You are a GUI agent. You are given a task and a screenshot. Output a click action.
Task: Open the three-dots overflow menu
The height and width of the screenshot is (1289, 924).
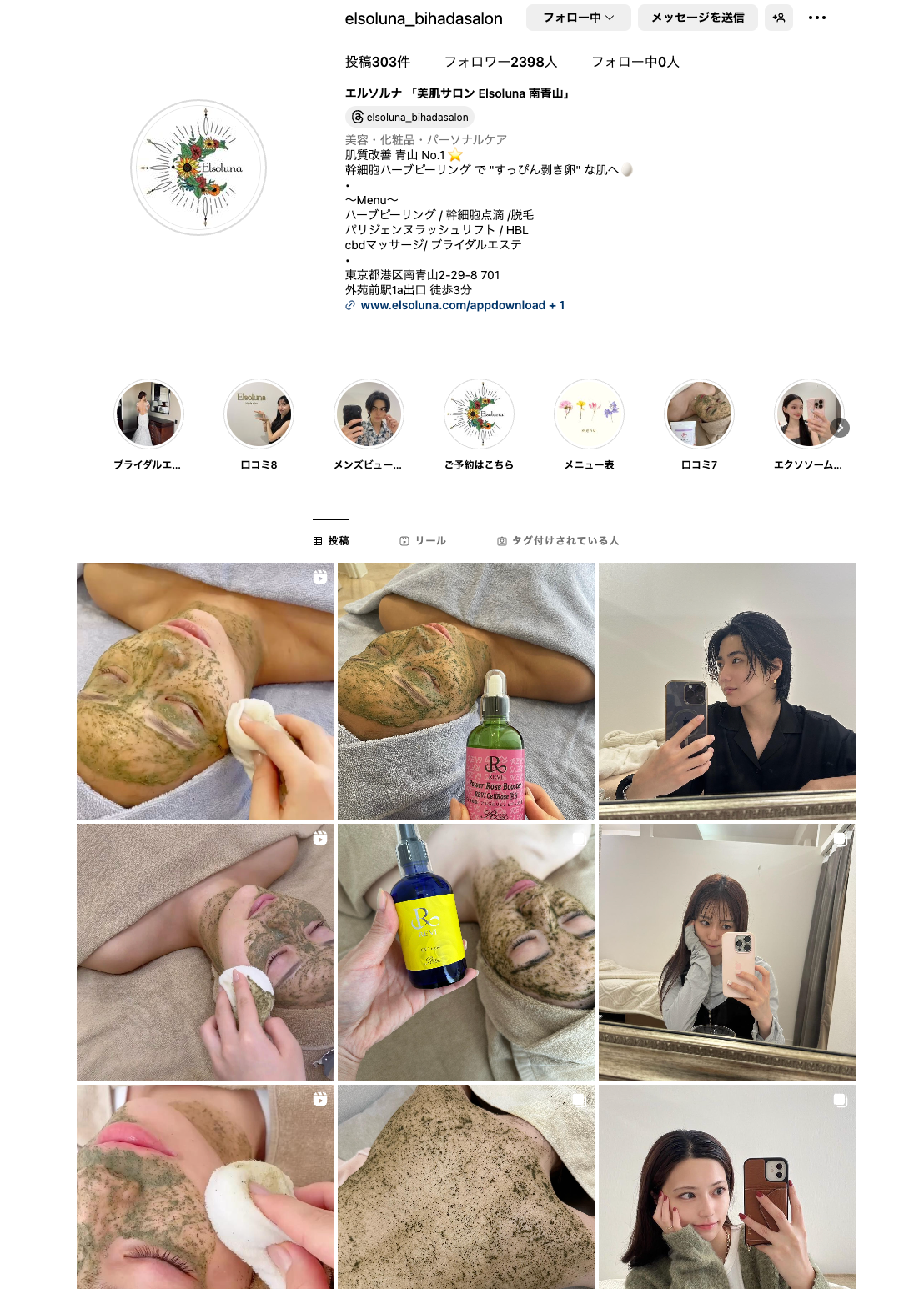pyautogui.click(x=817, y=18)
